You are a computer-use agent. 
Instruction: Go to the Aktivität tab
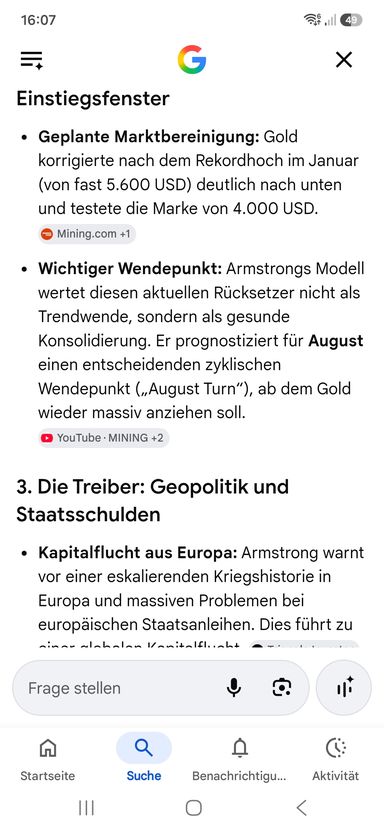pos(335,758)
